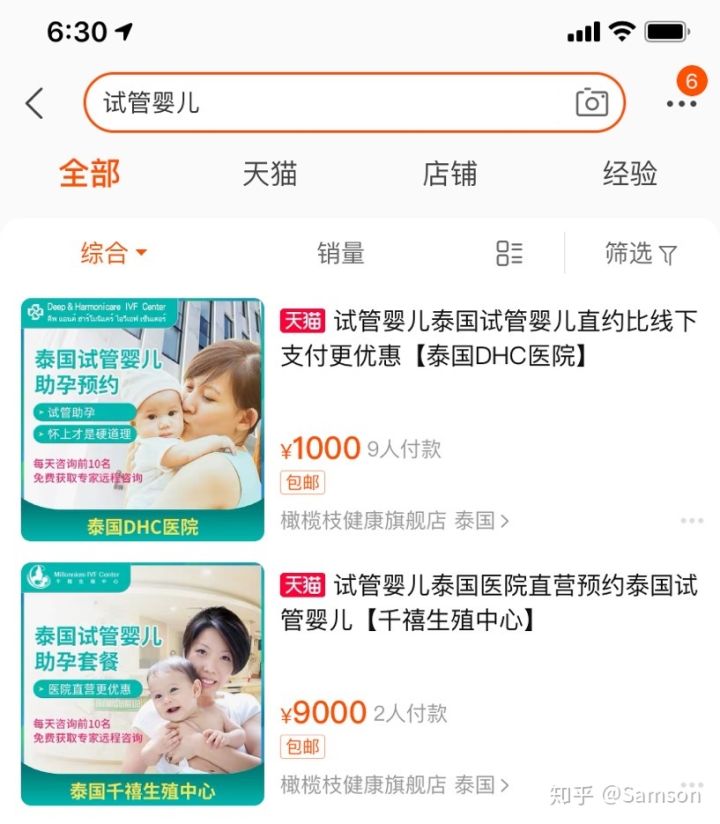Expand the 综合 sort dropdown
Image resolution: width=720 pixels, height=824 pixels.
point(113,253)
